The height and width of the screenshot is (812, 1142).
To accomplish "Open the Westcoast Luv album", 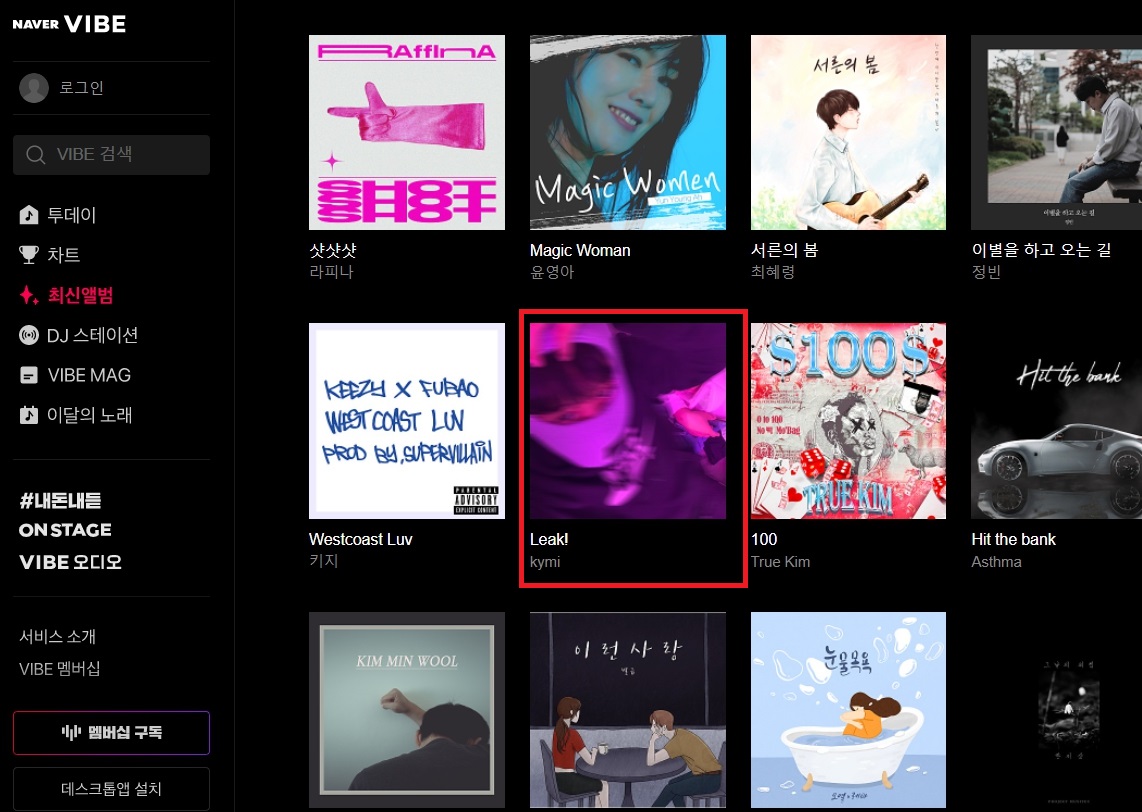I will [407, 421].
